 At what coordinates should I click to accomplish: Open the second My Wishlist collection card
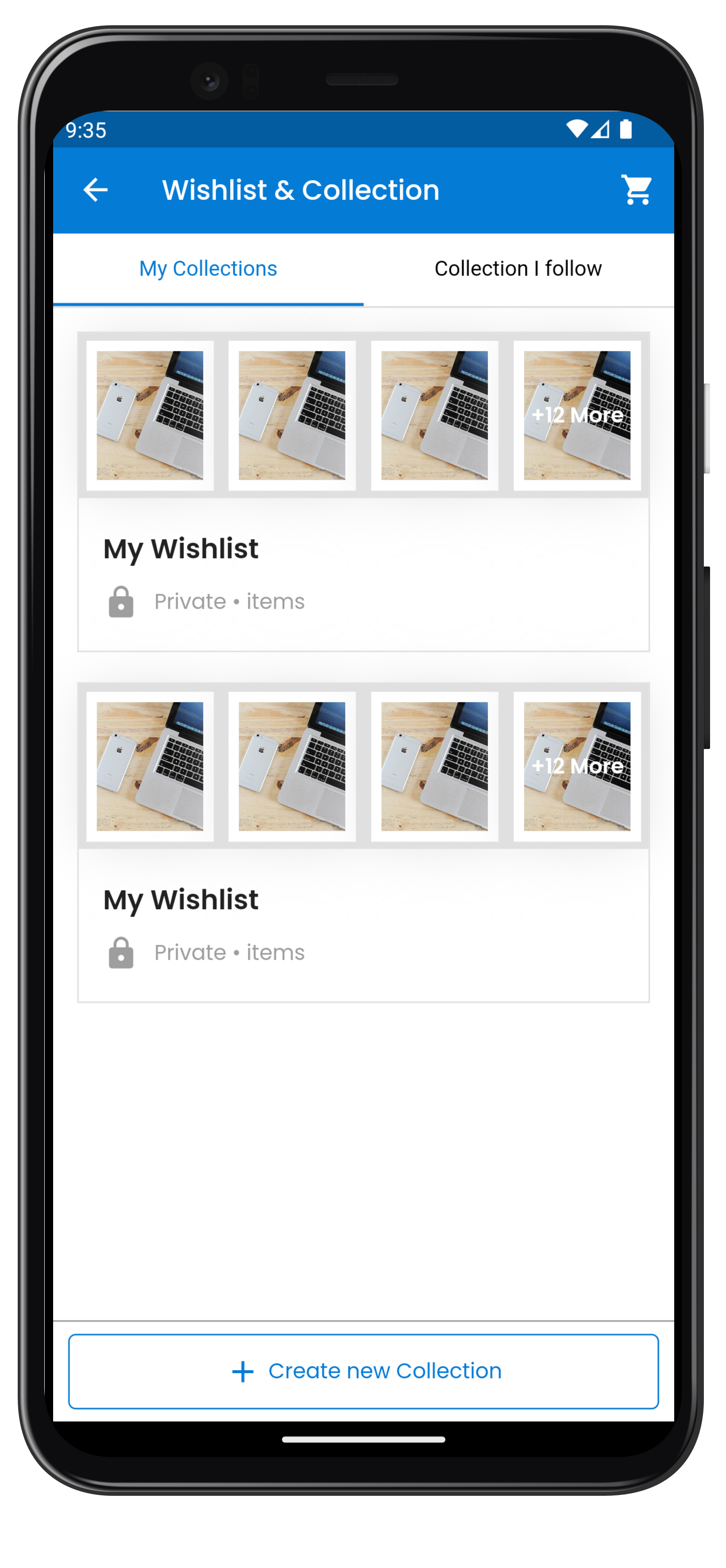tap(363, 842)
